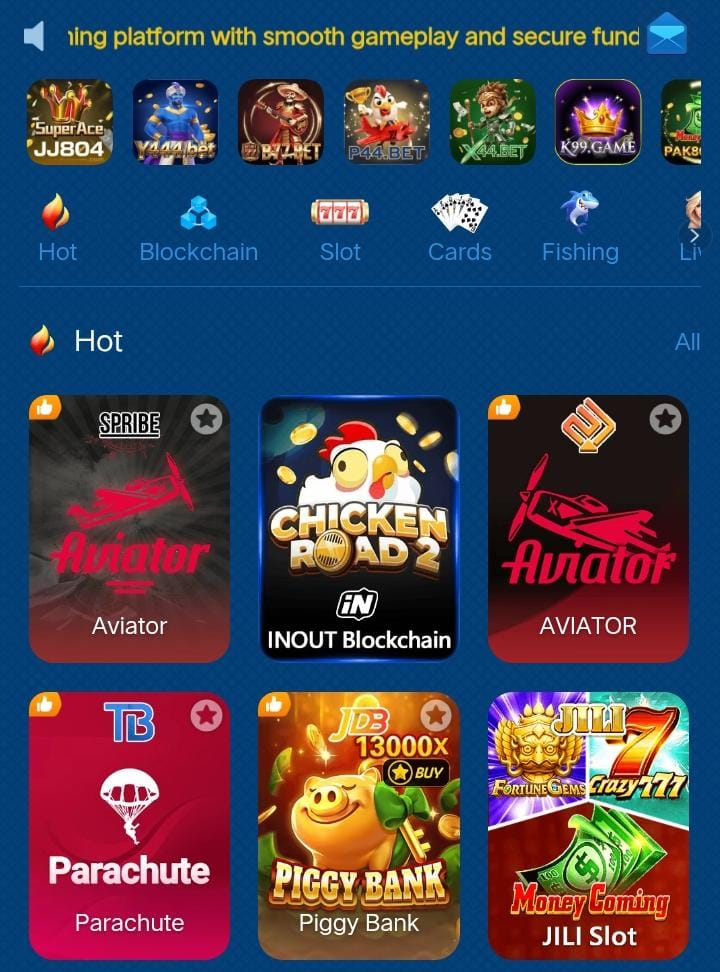Add Piggy Bank to favorites star
This screenshot has height=972, width=720.
pyautogui.click(x=435, y=715)
